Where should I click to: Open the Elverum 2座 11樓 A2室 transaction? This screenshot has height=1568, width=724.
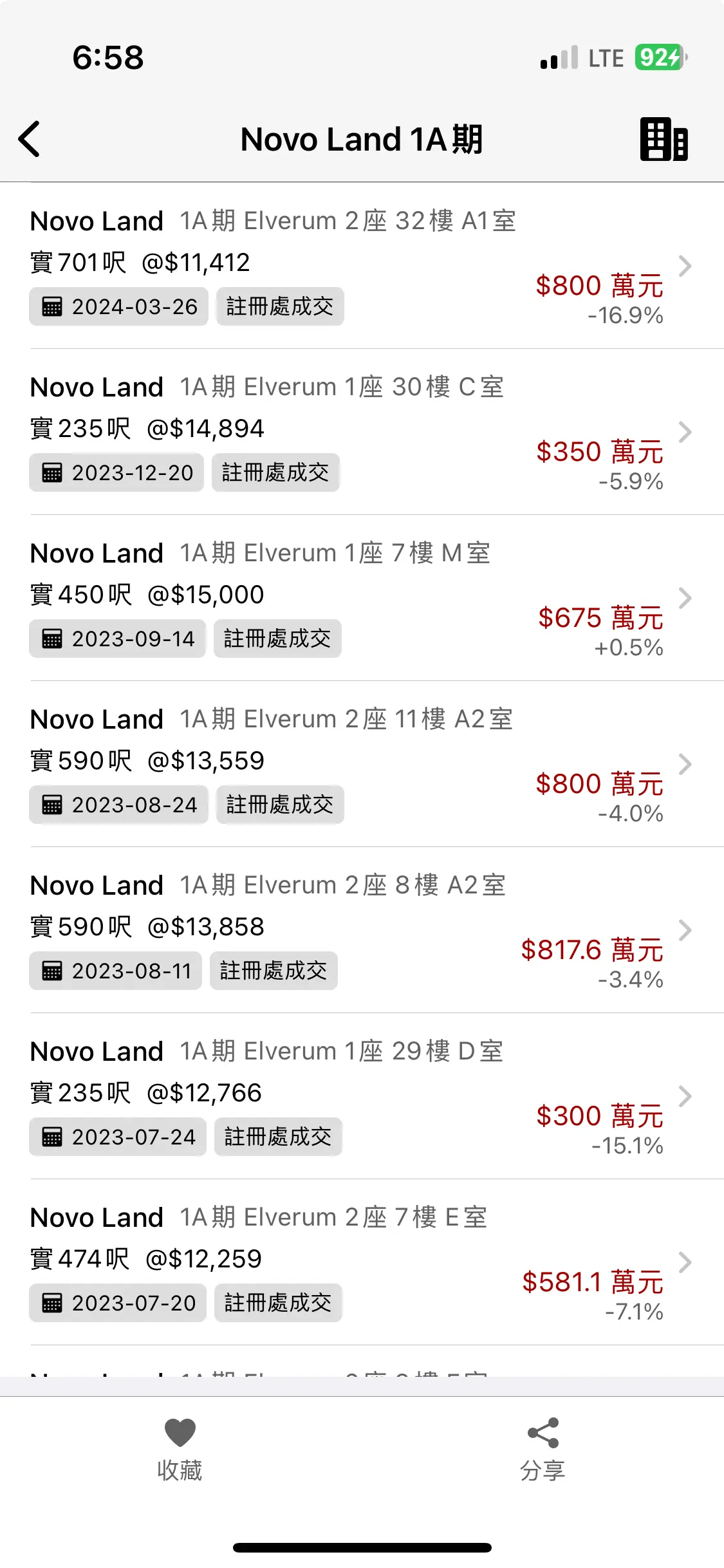pos(362,764)
